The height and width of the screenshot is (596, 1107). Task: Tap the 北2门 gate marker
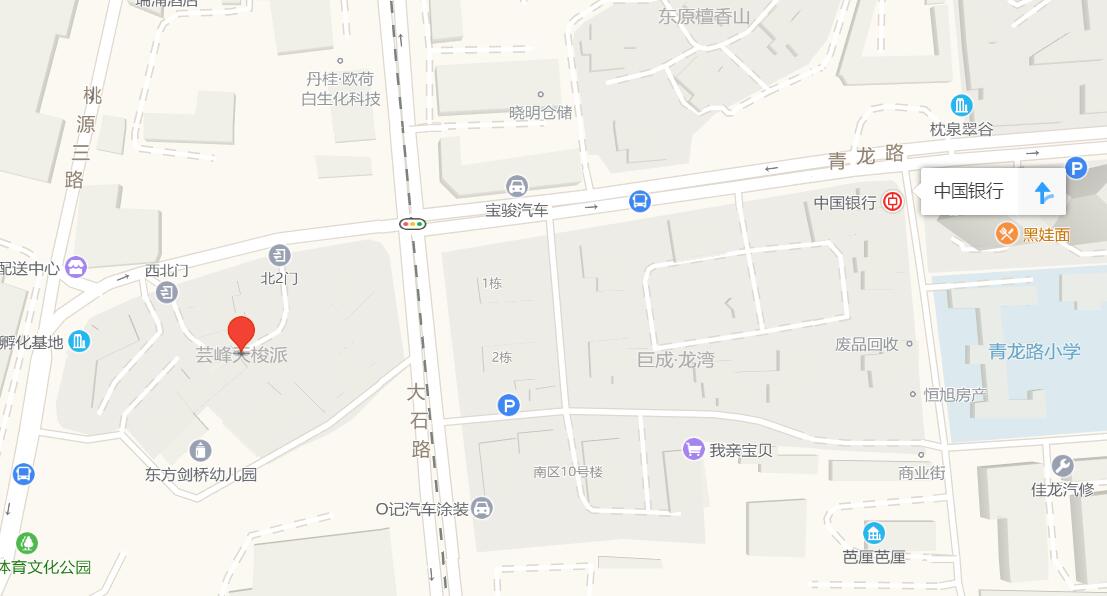click(x=279, y=256)
